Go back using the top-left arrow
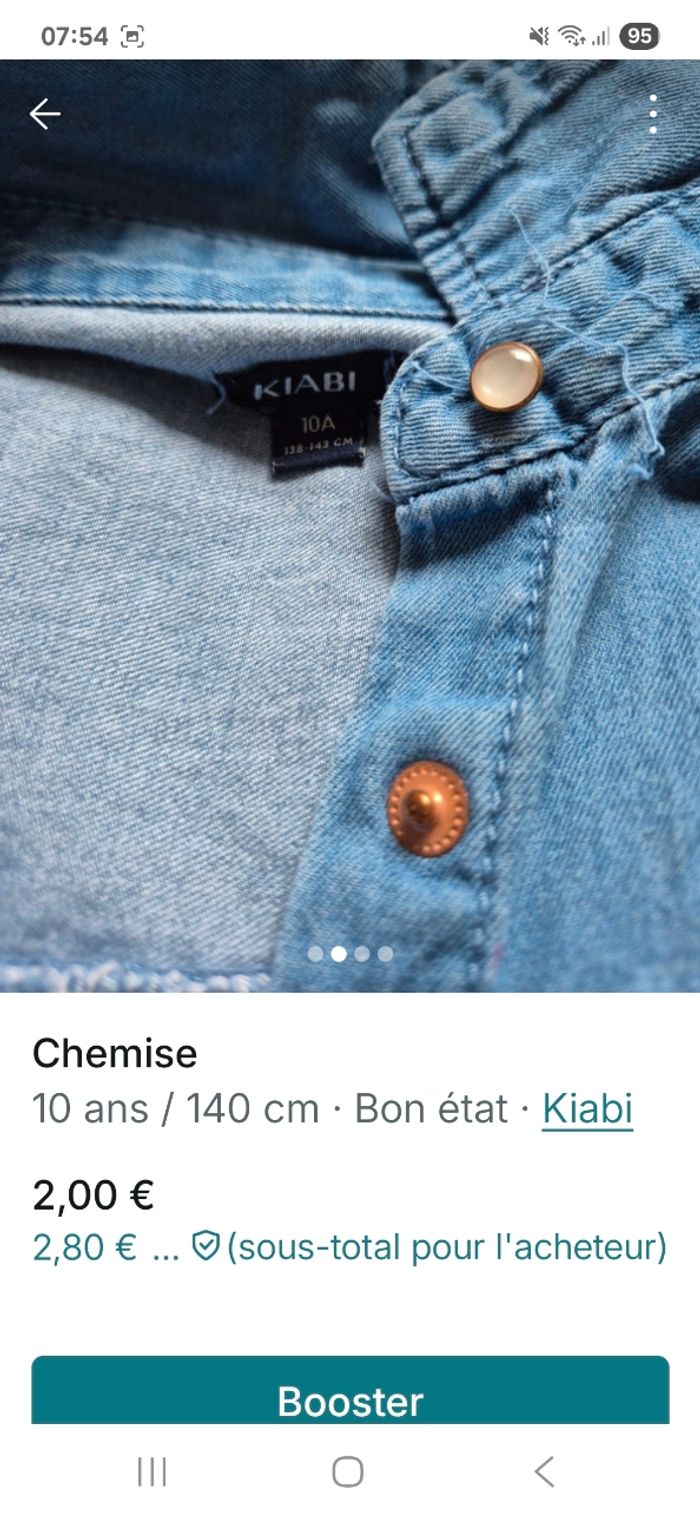 (x=45, y=115)
